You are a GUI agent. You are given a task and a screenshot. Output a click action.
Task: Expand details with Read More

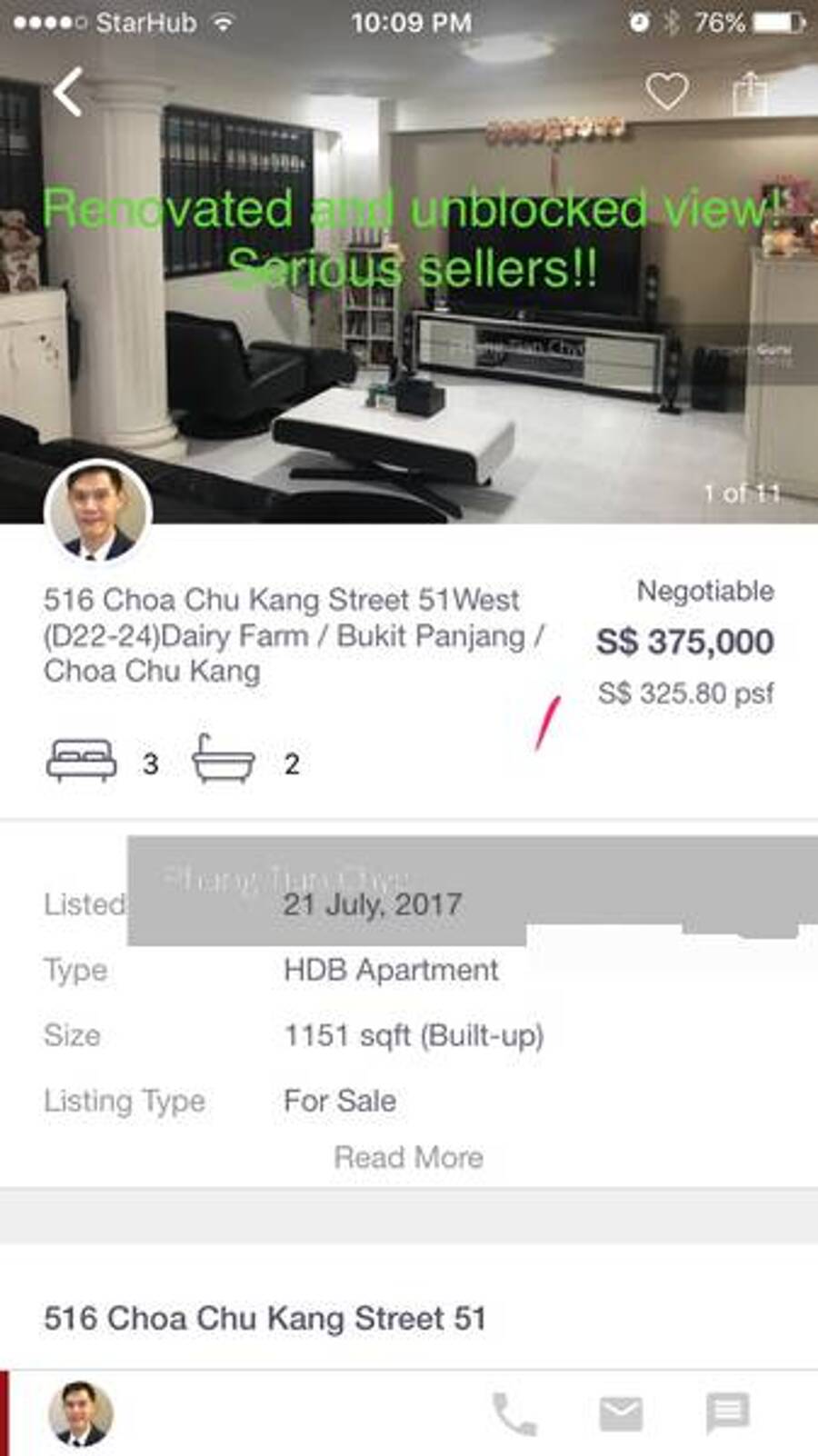click(408, 1157)
